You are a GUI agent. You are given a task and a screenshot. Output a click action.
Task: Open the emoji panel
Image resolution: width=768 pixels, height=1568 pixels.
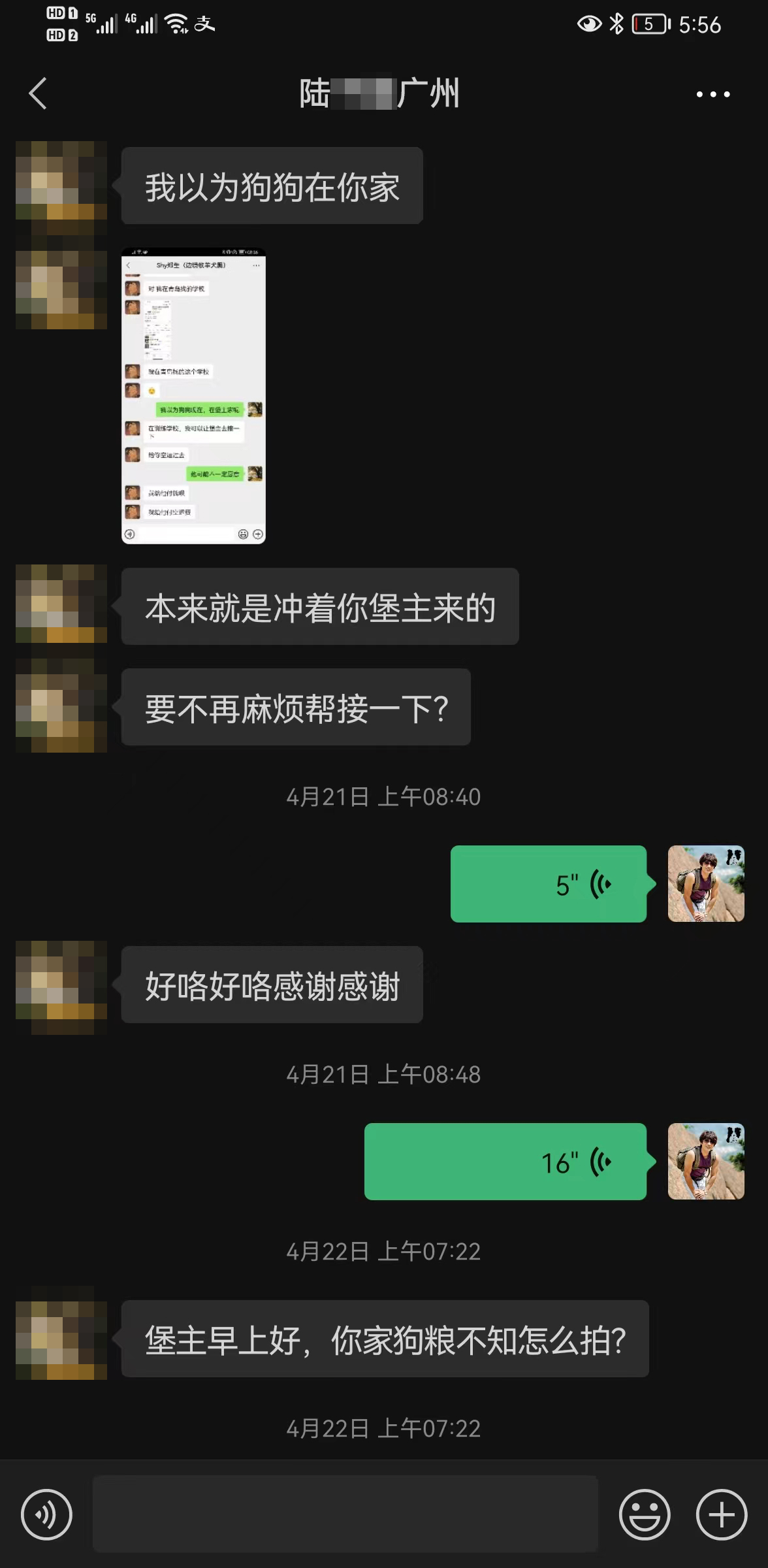tap(644, 1514)
